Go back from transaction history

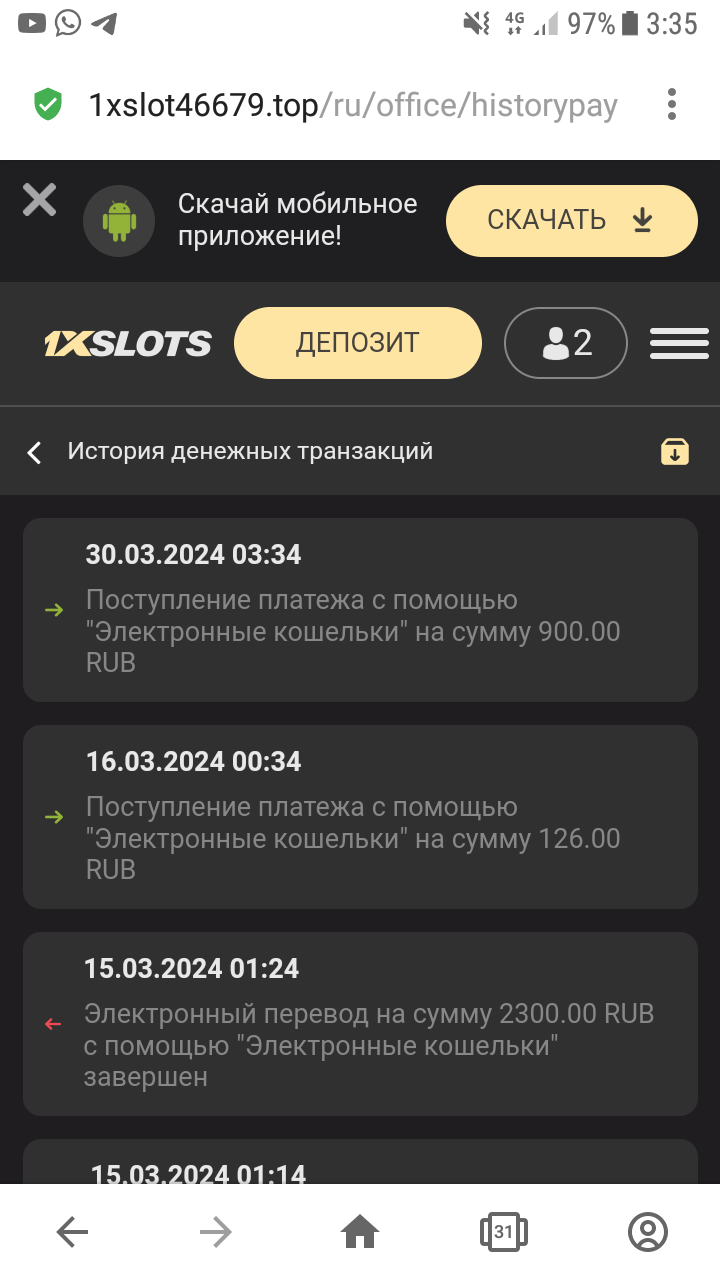tap(35, 452)
